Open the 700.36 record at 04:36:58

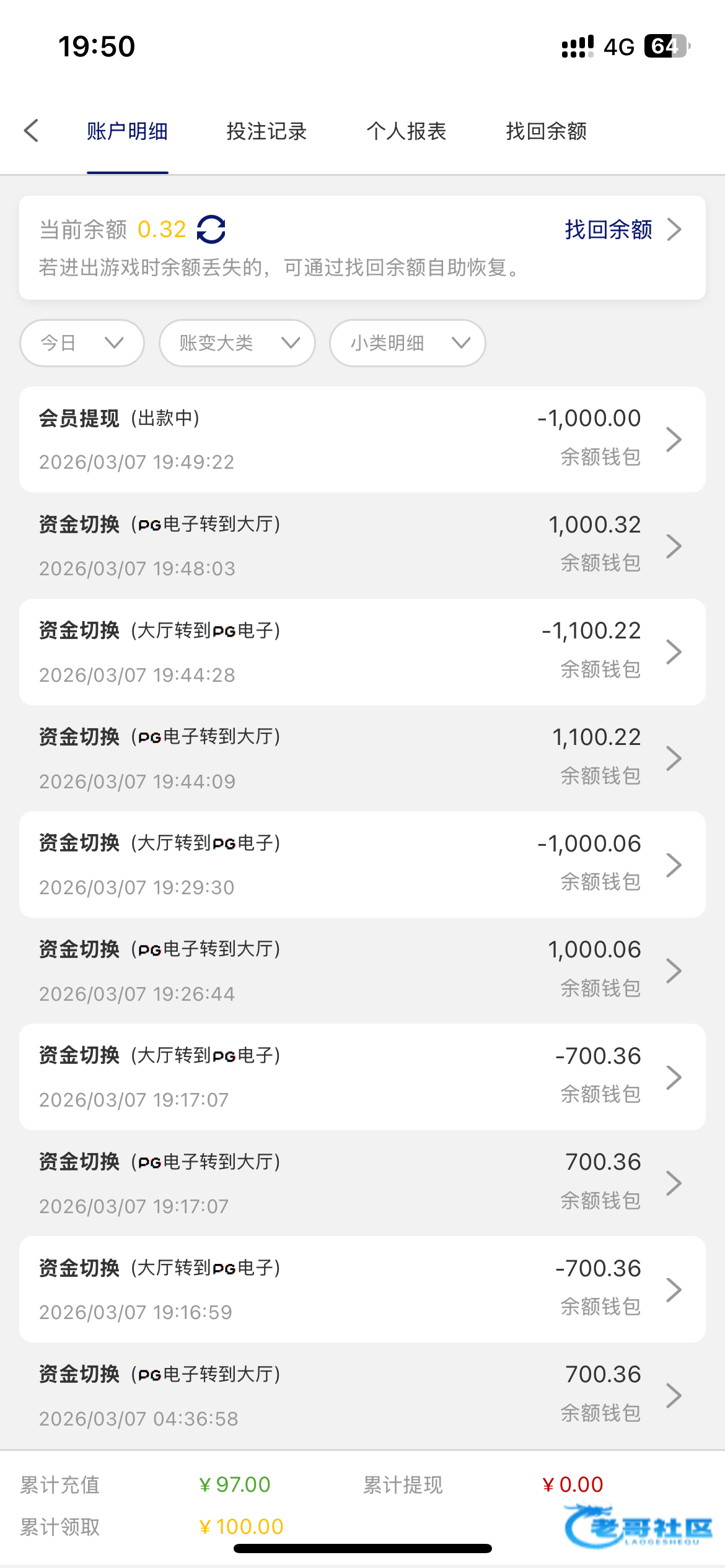click(x=362, y=1396)
